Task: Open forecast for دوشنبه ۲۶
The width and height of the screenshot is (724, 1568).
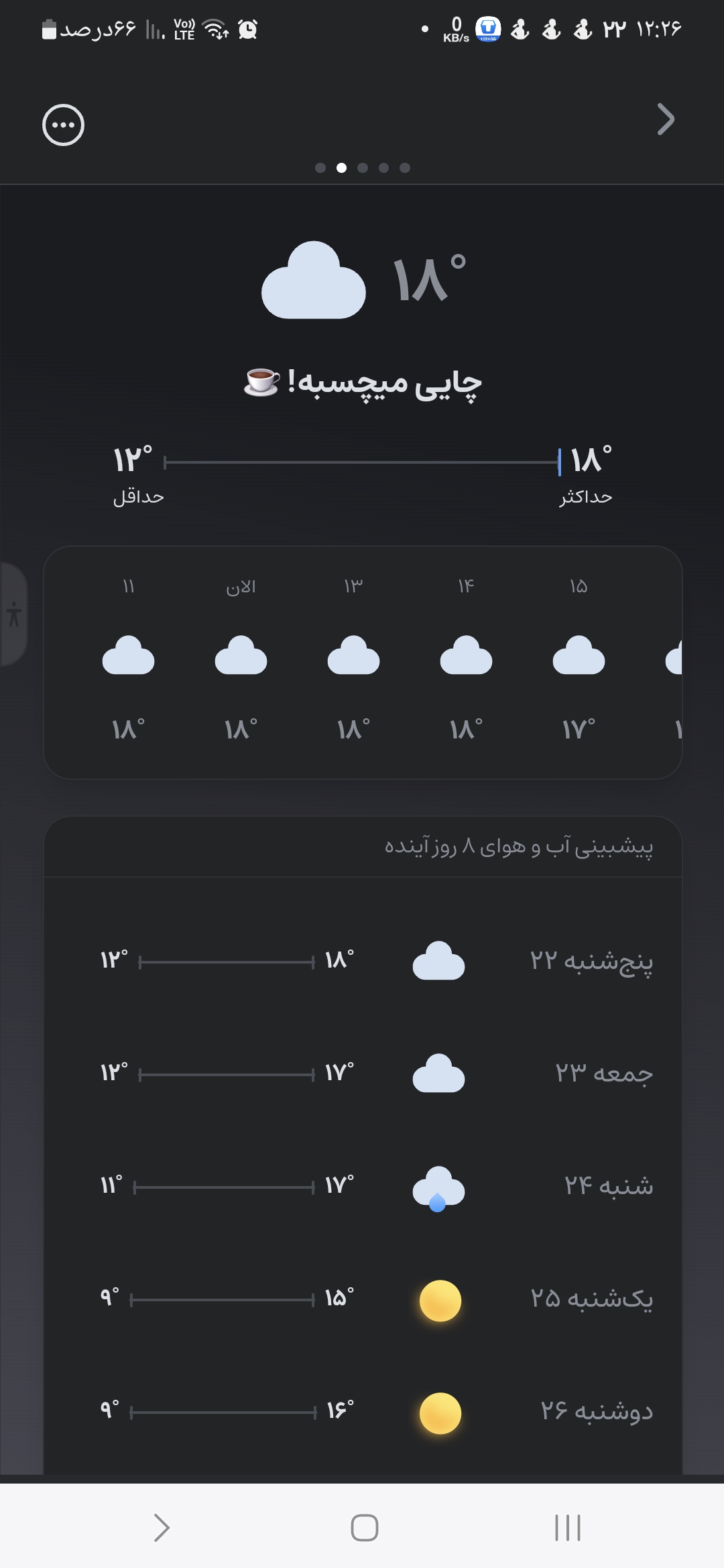Action: click(363, 1413)
